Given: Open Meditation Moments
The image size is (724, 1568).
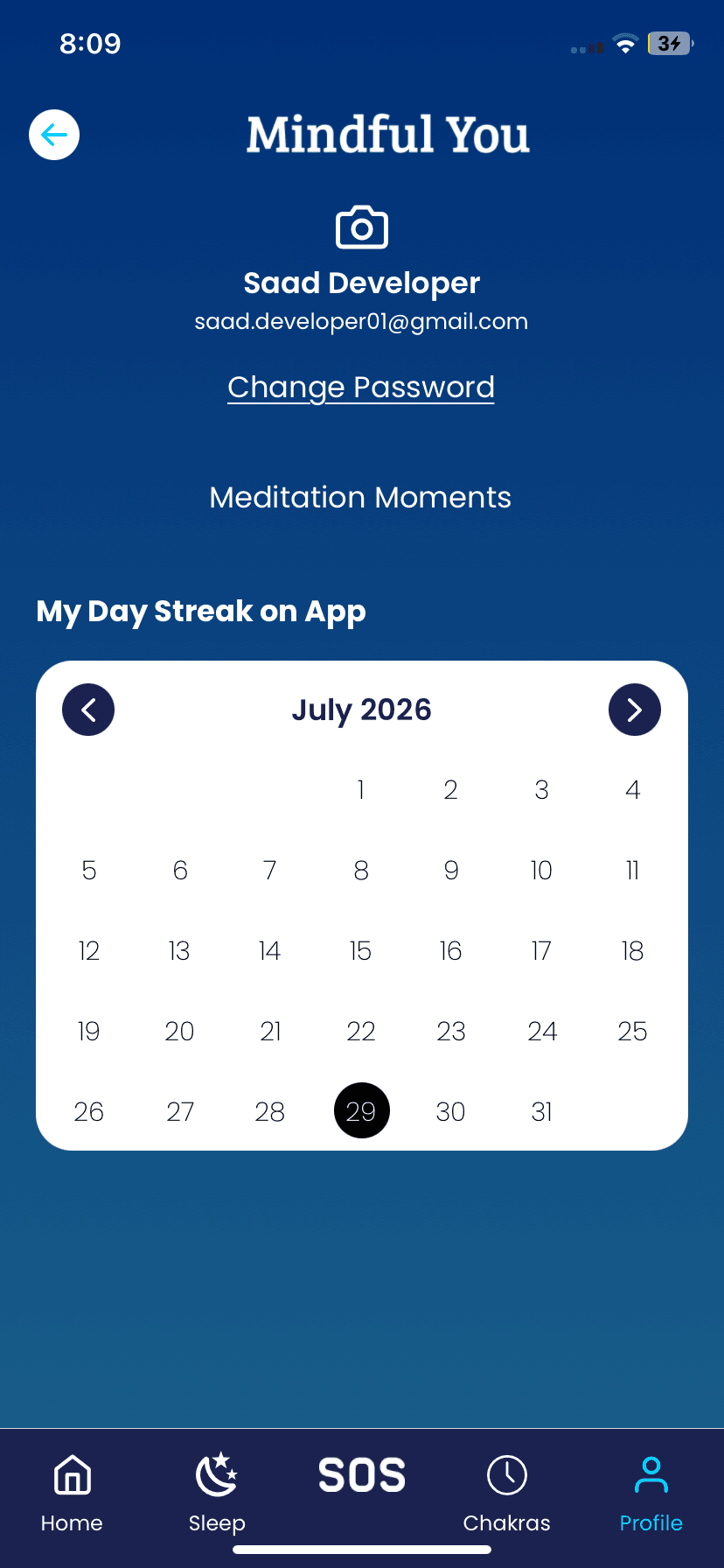Looking at the screenshot, I should pyautogui.click(x=360, y=497).
